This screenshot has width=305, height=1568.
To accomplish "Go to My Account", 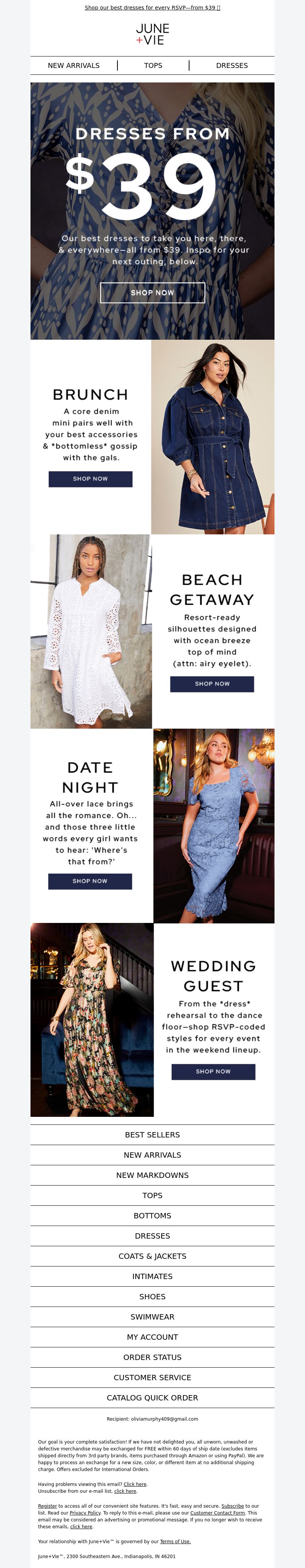I will point(152,1337).
